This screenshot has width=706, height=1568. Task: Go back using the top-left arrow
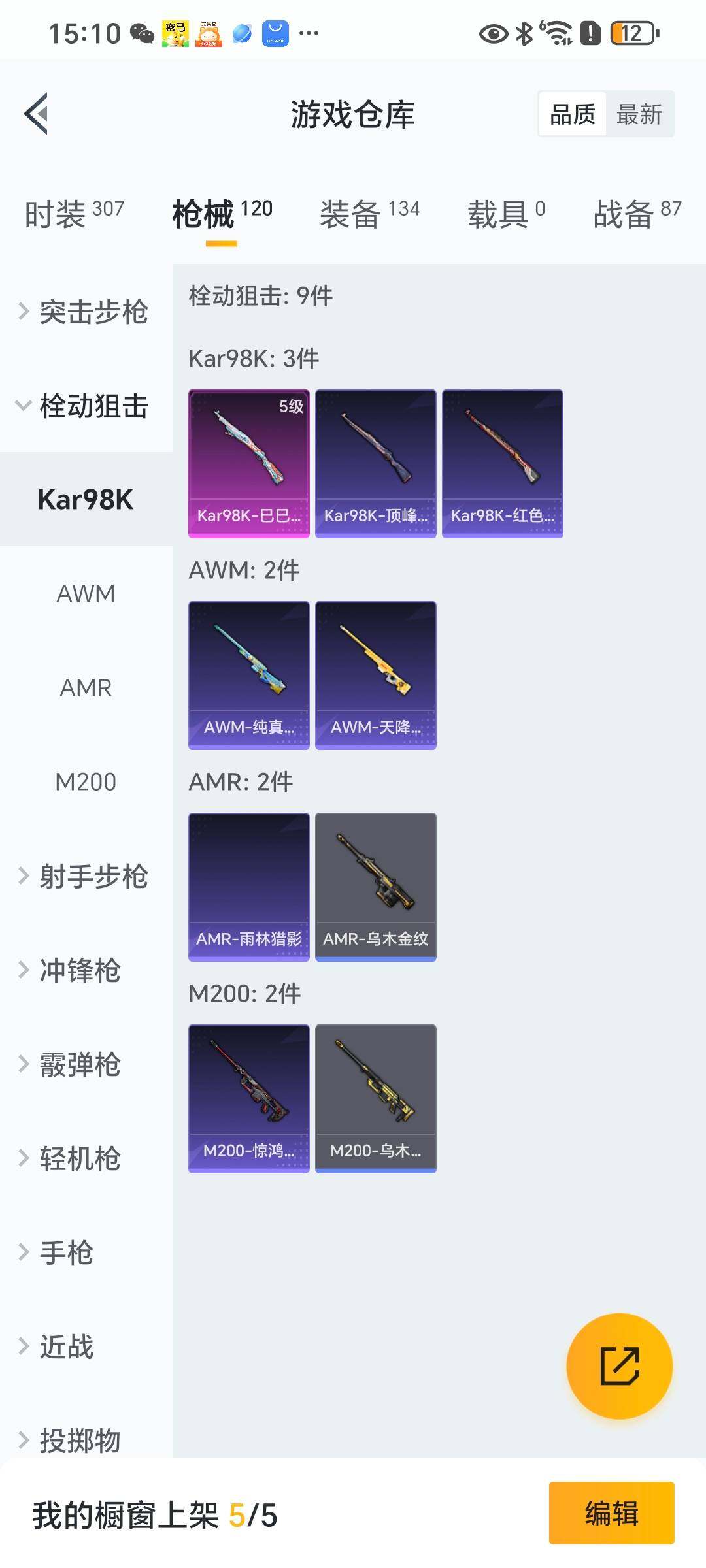(x=36, y=114)
